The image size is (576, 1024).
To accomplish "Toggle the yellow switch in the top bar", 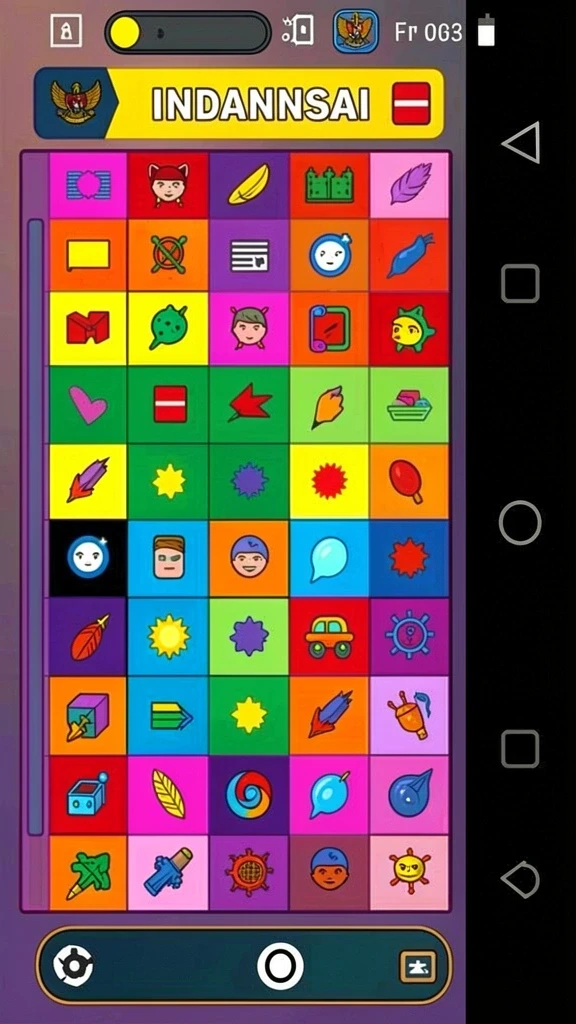I will 188,32.
